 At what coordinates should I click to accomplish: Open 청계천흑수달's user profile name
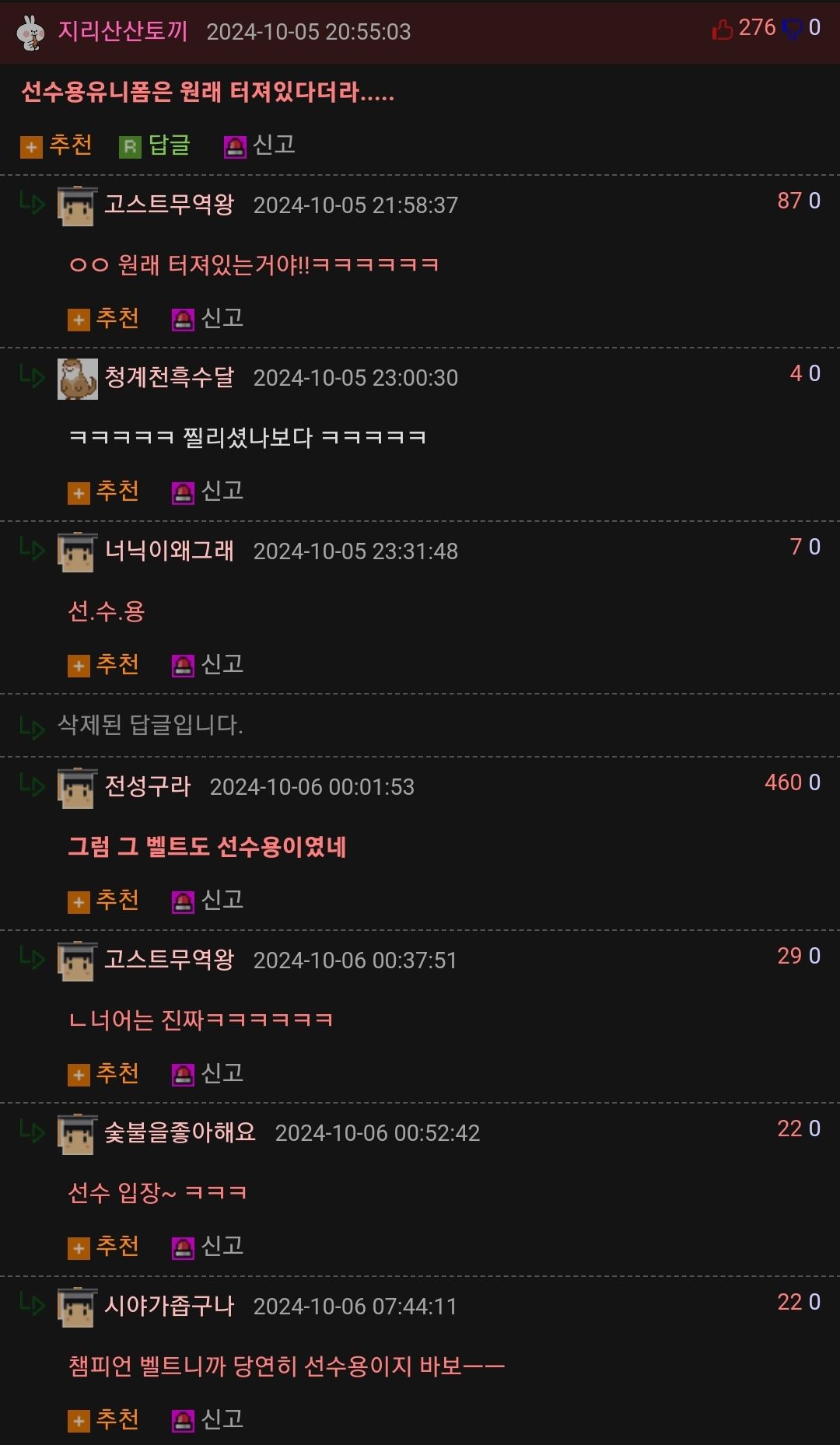[x=169, y=377]
